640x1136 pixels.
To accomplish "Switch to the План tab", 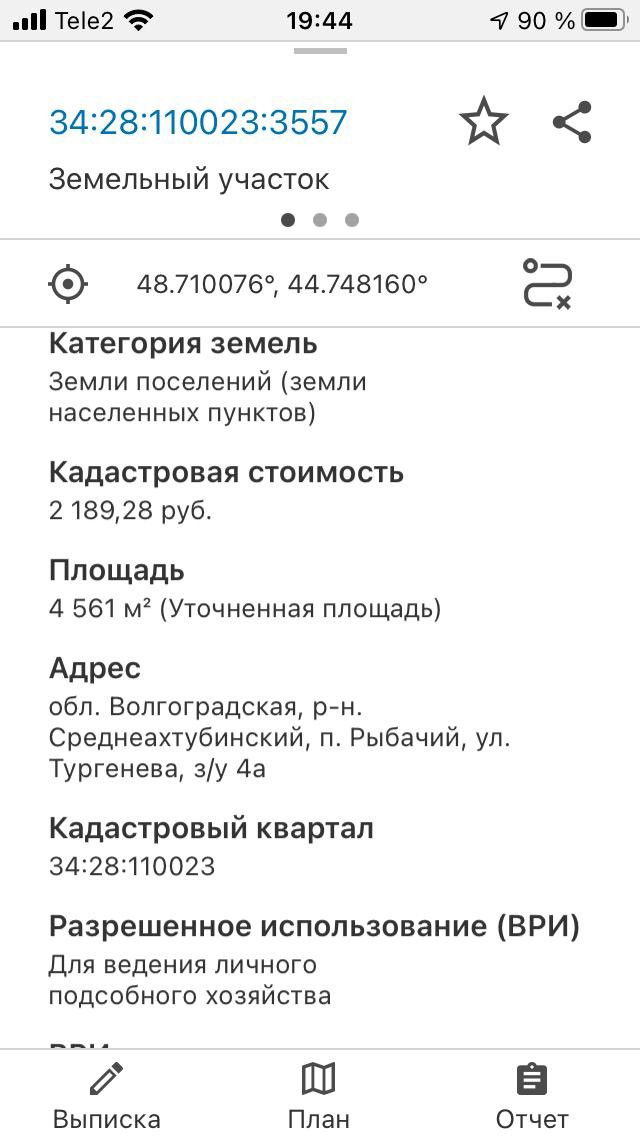I will coord(318,1096).
